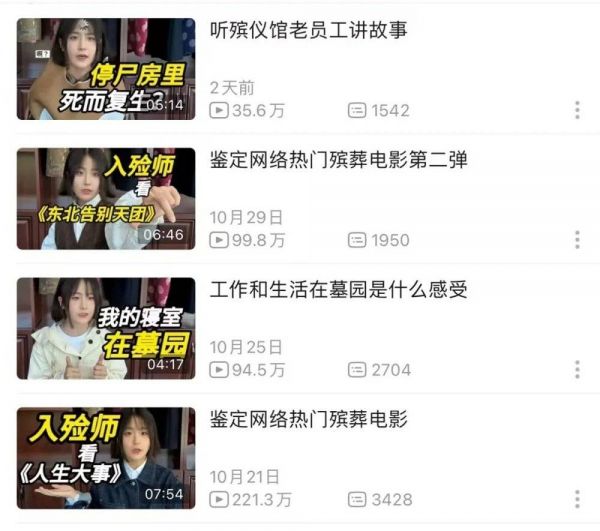Play thumbnail 入殓师看人生大事

click(x=106, y=458)
